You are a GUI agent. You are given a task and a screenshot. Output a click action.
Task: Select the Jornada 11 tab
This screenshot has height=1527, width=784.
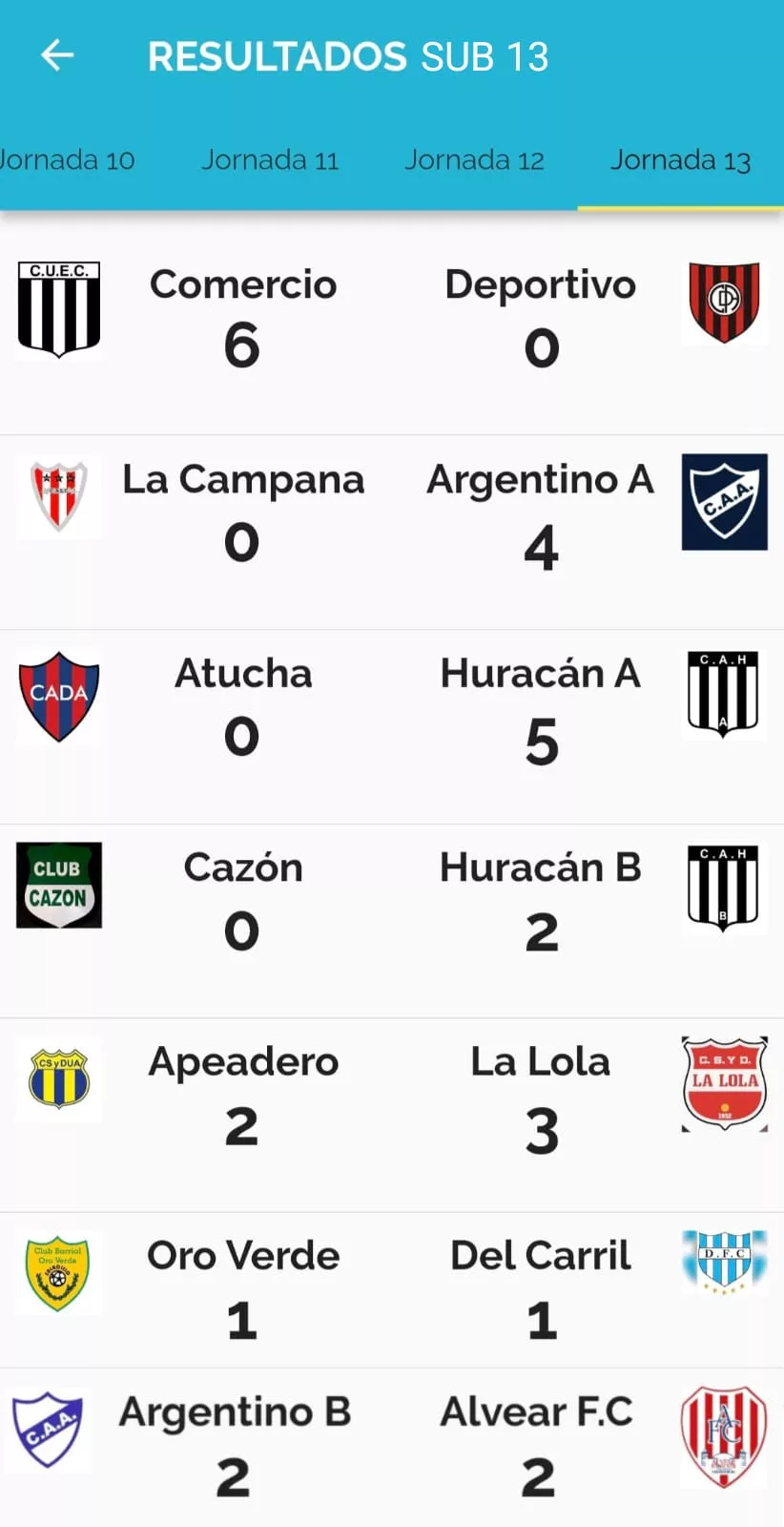click(x=270, y=160)
